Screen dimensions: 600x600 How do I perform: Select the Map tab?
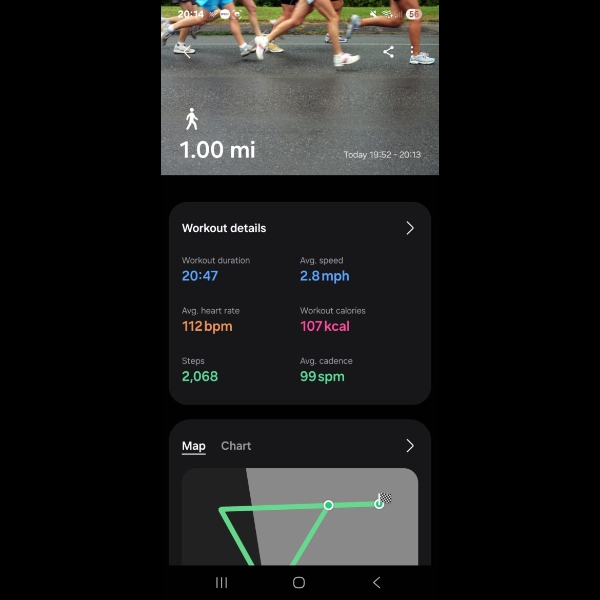pos(193,446)
